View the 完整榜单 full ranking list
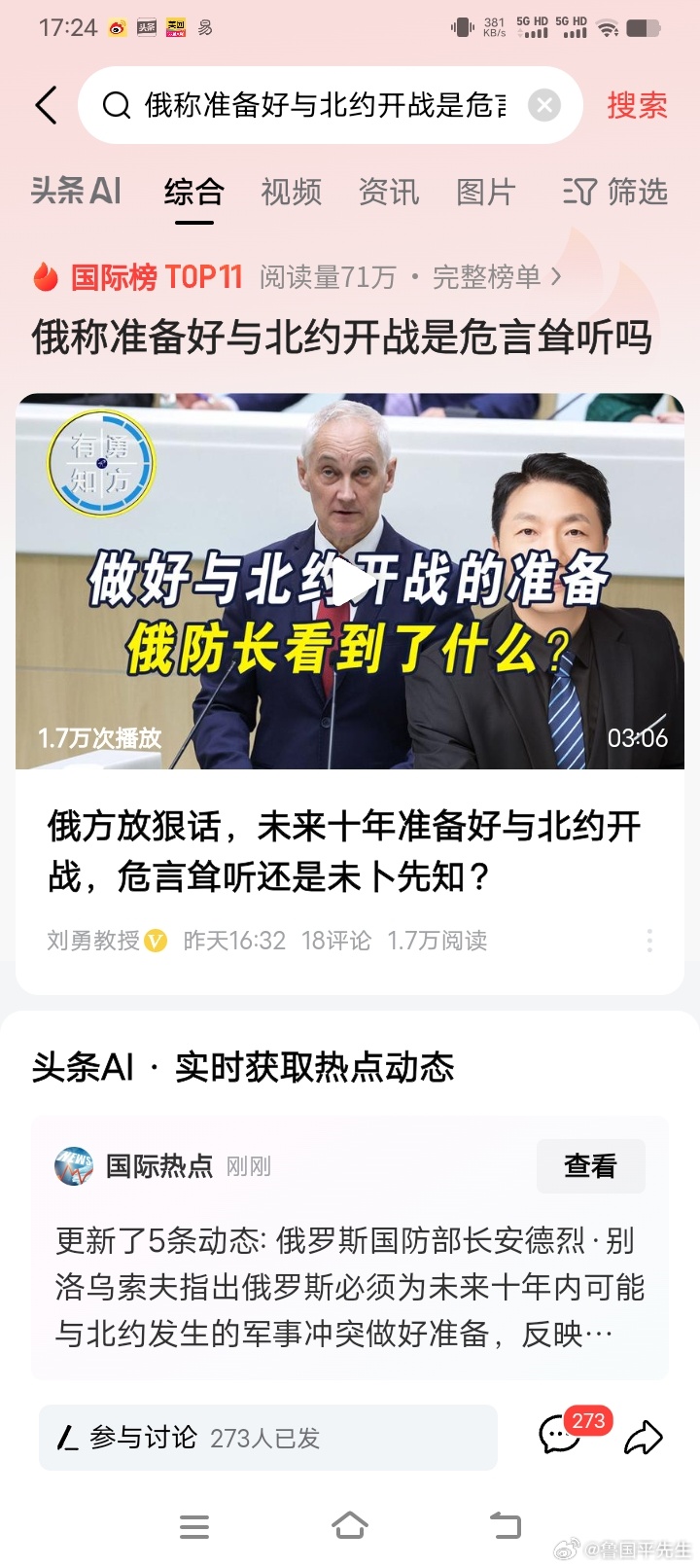 pos(497,277)
